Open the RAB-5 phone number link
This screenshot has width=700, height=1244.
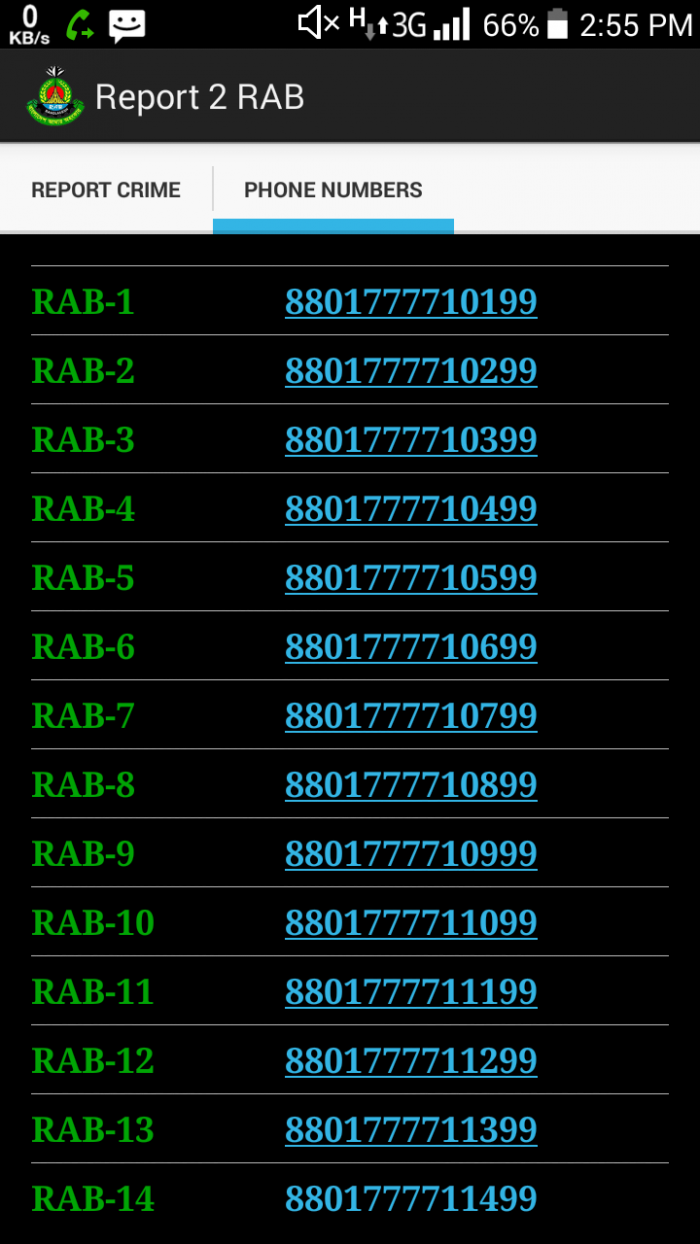pyautogui.click(x=411, y=578)
